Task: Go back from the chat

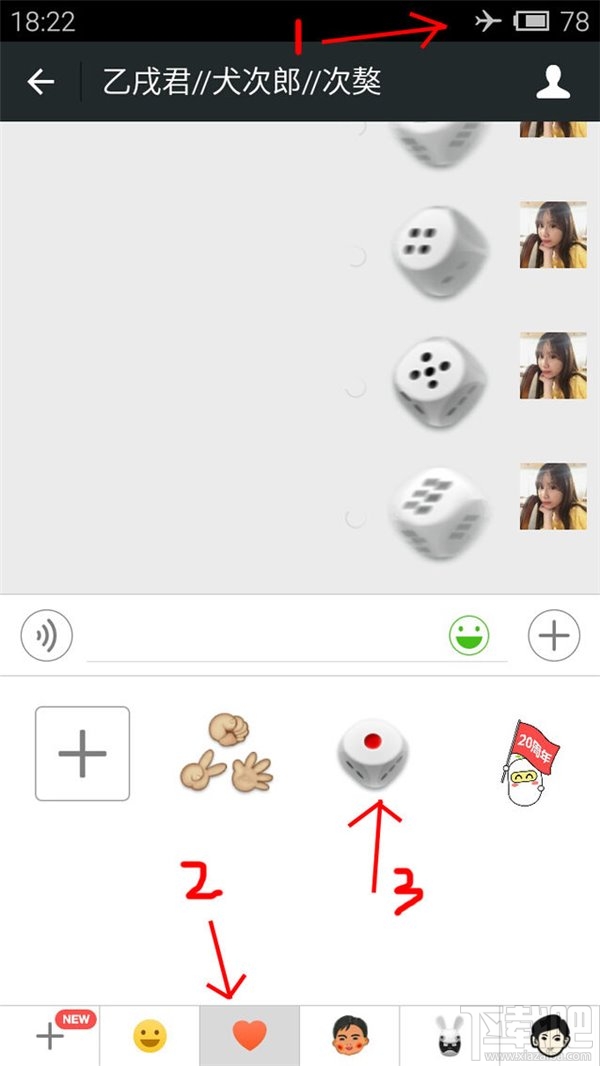Action: [x=41, y=82]
